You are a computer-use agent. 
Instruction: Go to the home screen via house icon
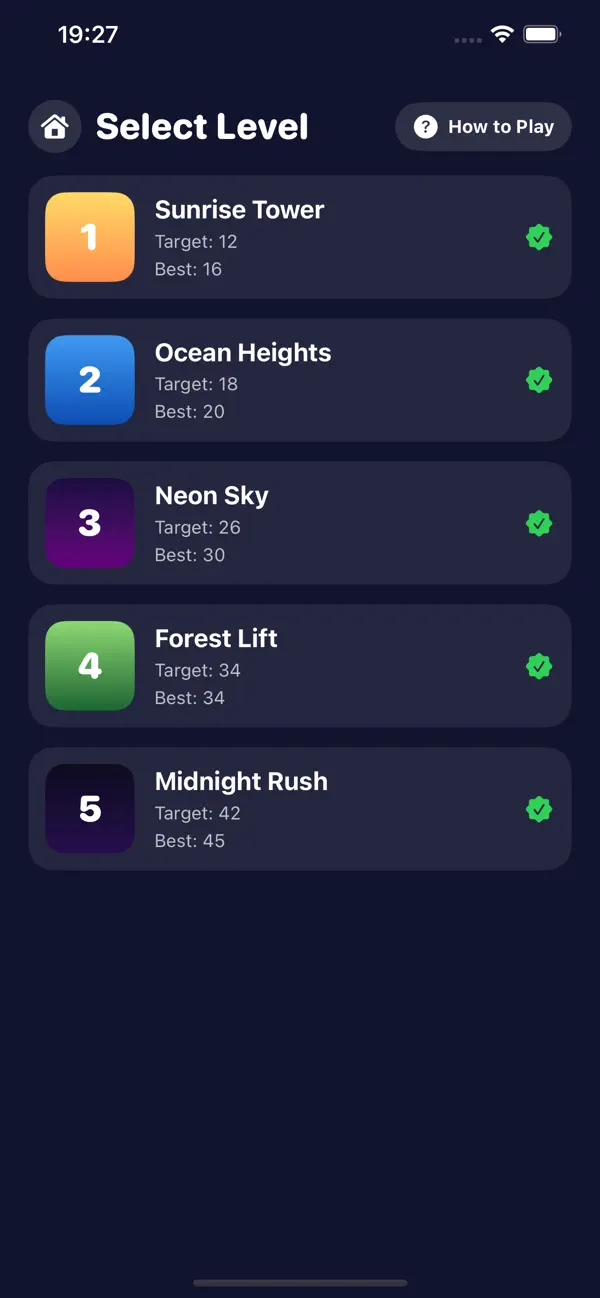pyautogui.click(x=54, y=127)
